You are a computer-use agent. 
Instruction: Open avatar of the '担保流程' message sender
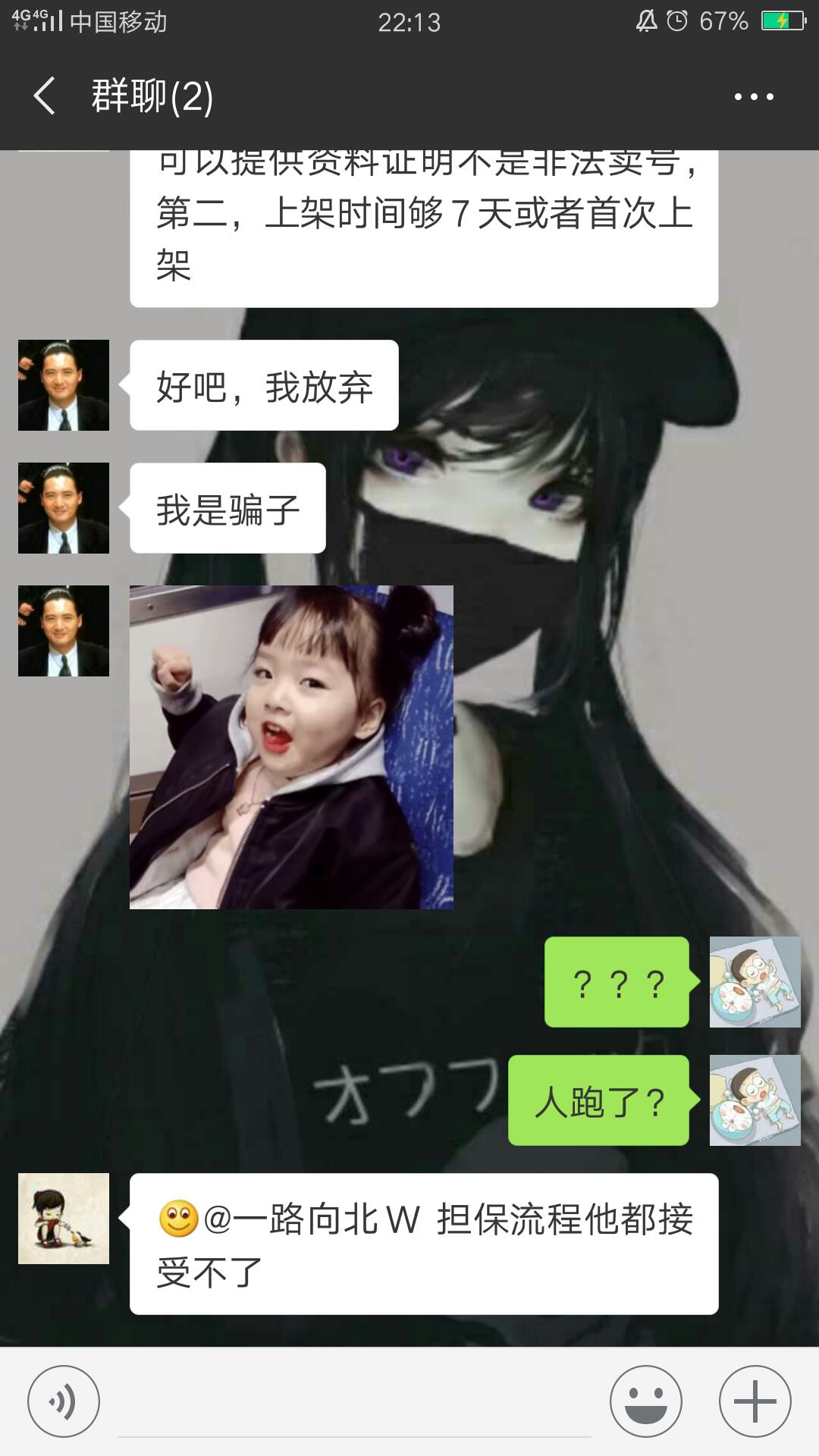click(x=64, y=1219)
